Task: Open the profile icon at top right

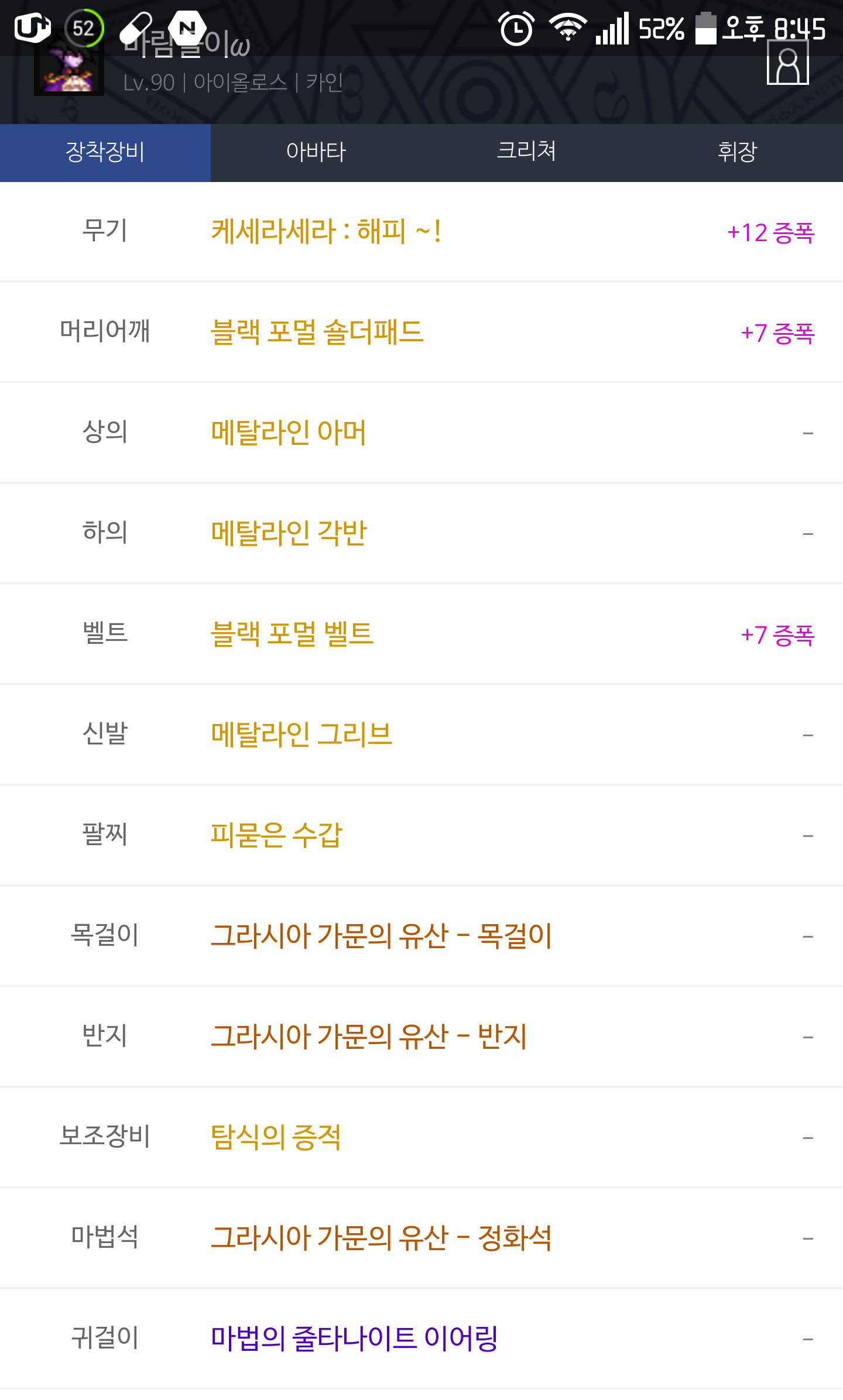Action: tap(787, 63)
